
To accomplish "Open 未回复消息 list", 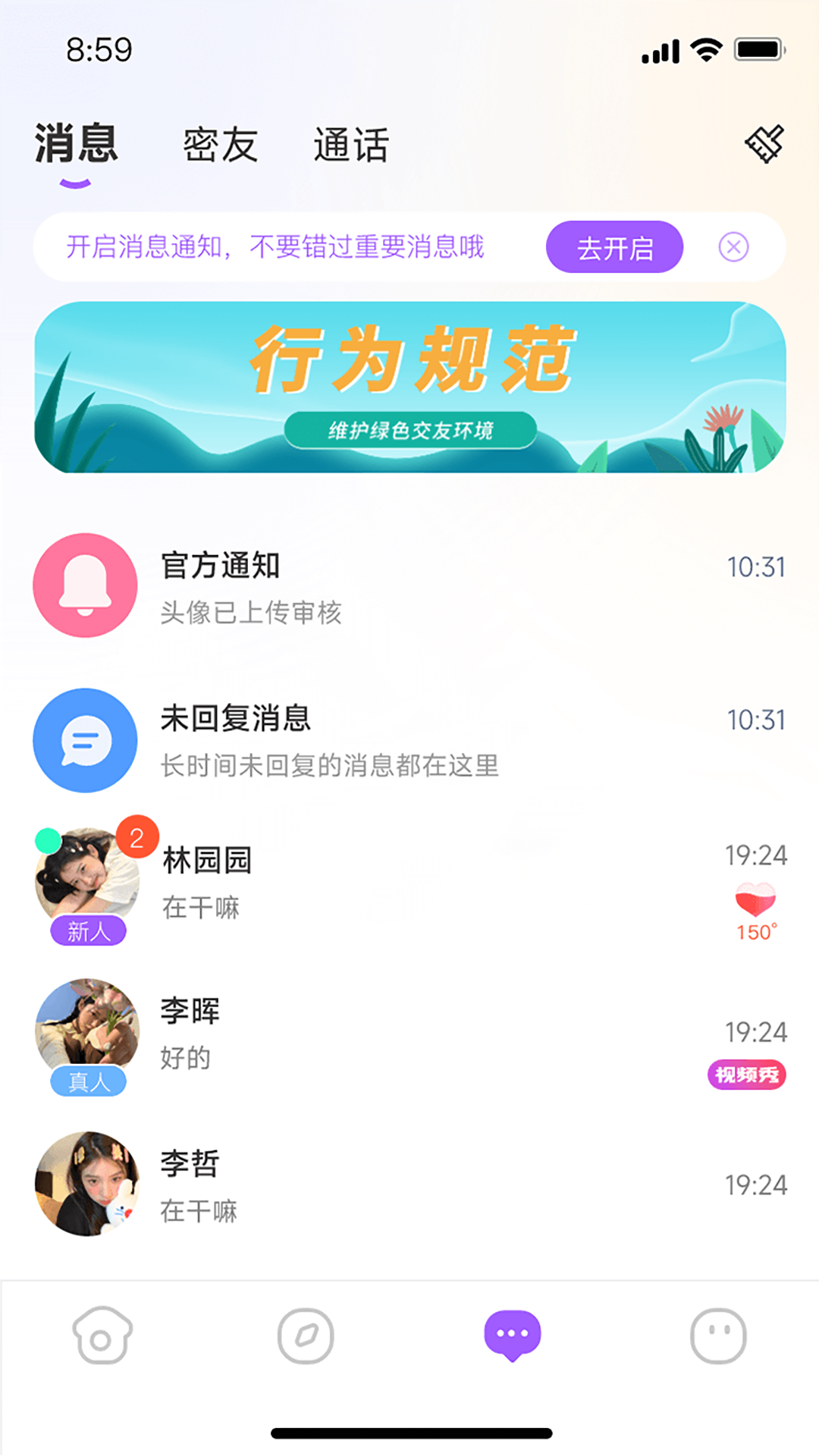I will tap(409, 741).
